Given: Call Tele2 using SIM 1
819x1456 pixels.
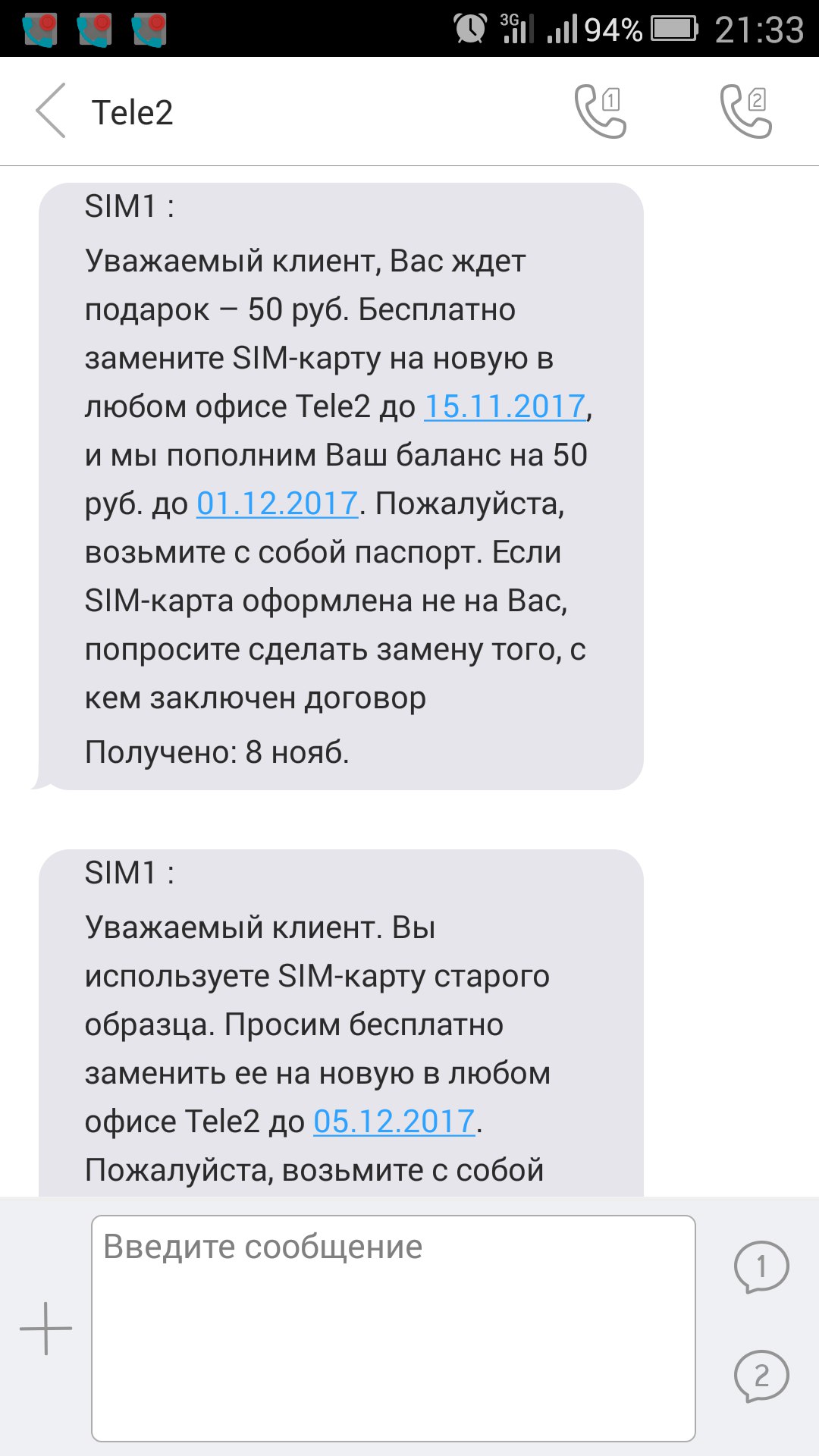Looking at the screenshot, I should pyautogui.click(x=600, y=111).
